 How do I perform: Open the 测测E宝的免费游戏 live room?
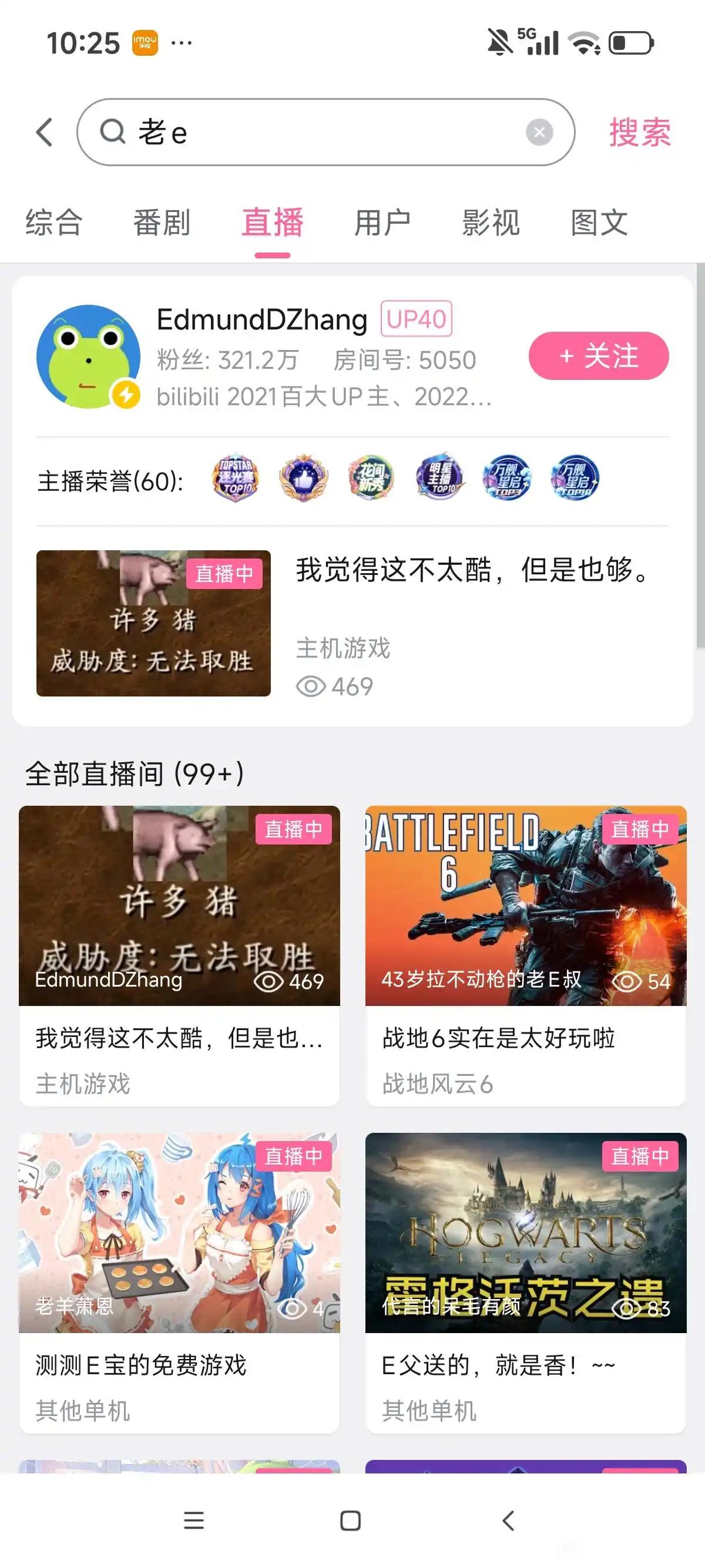point(179,1283)
